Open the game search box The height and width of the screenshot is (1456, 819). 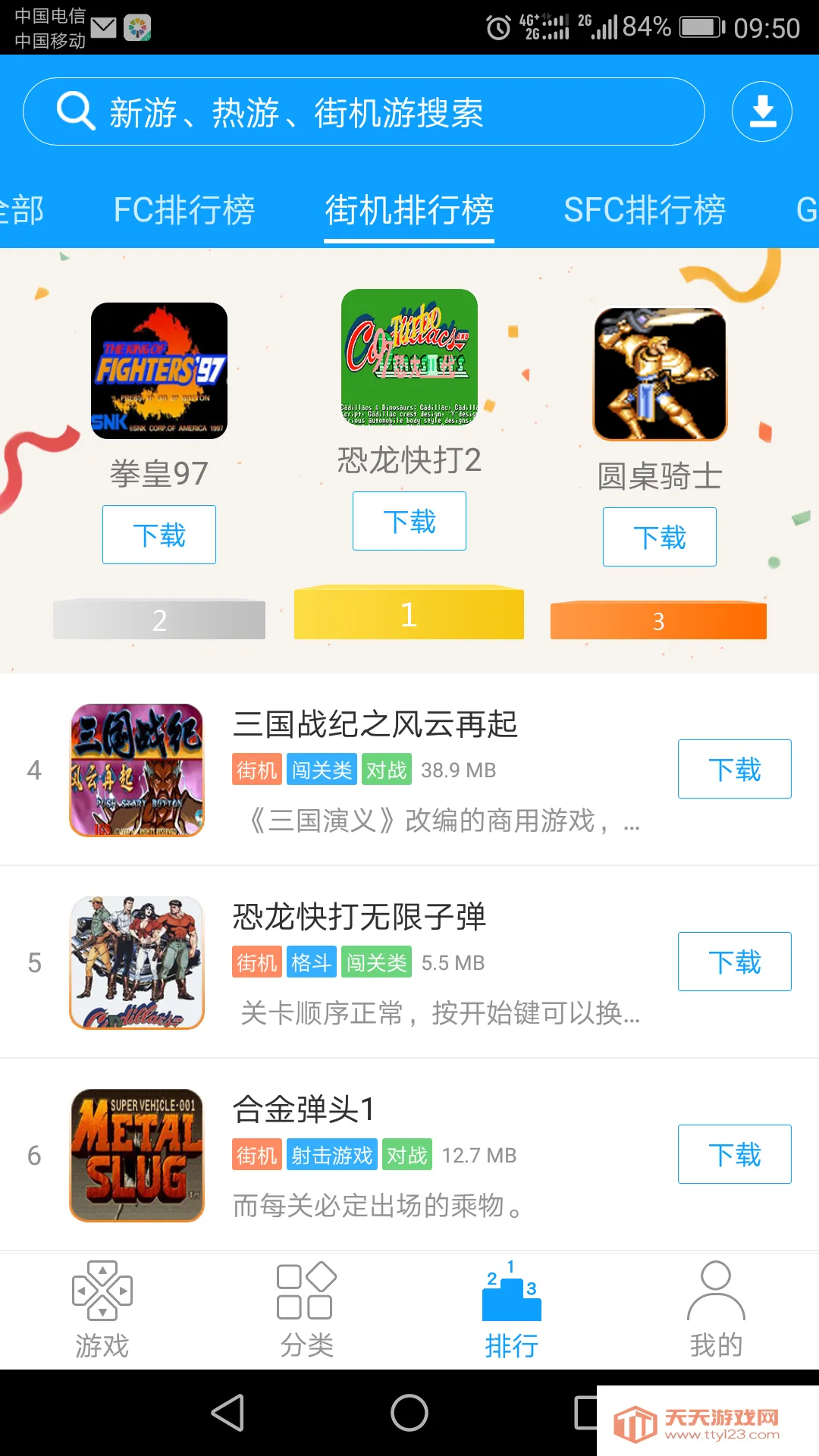point(364,112)
